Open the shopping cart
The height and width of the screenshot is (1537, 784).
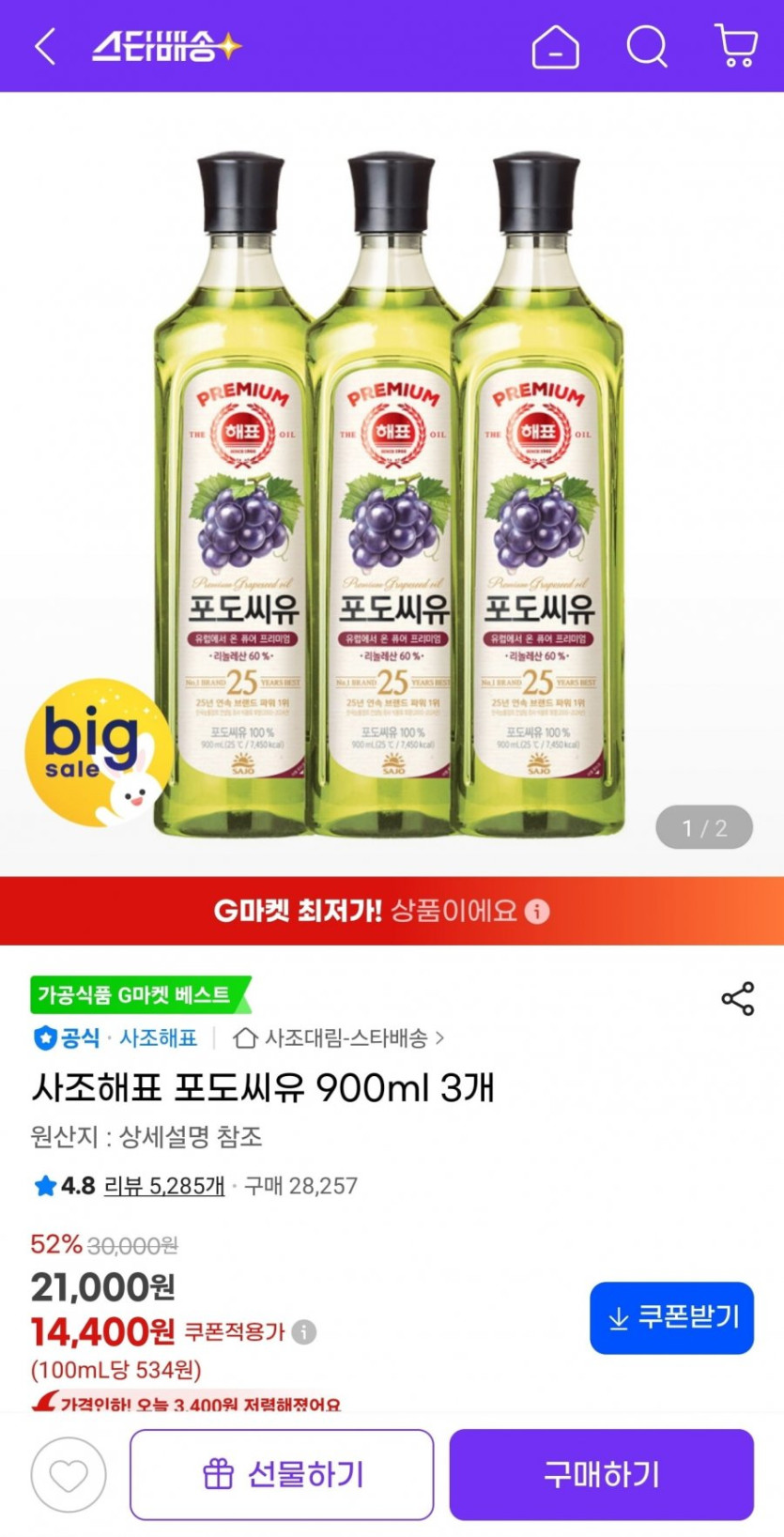pyautogui.click(x=736, y=46)
